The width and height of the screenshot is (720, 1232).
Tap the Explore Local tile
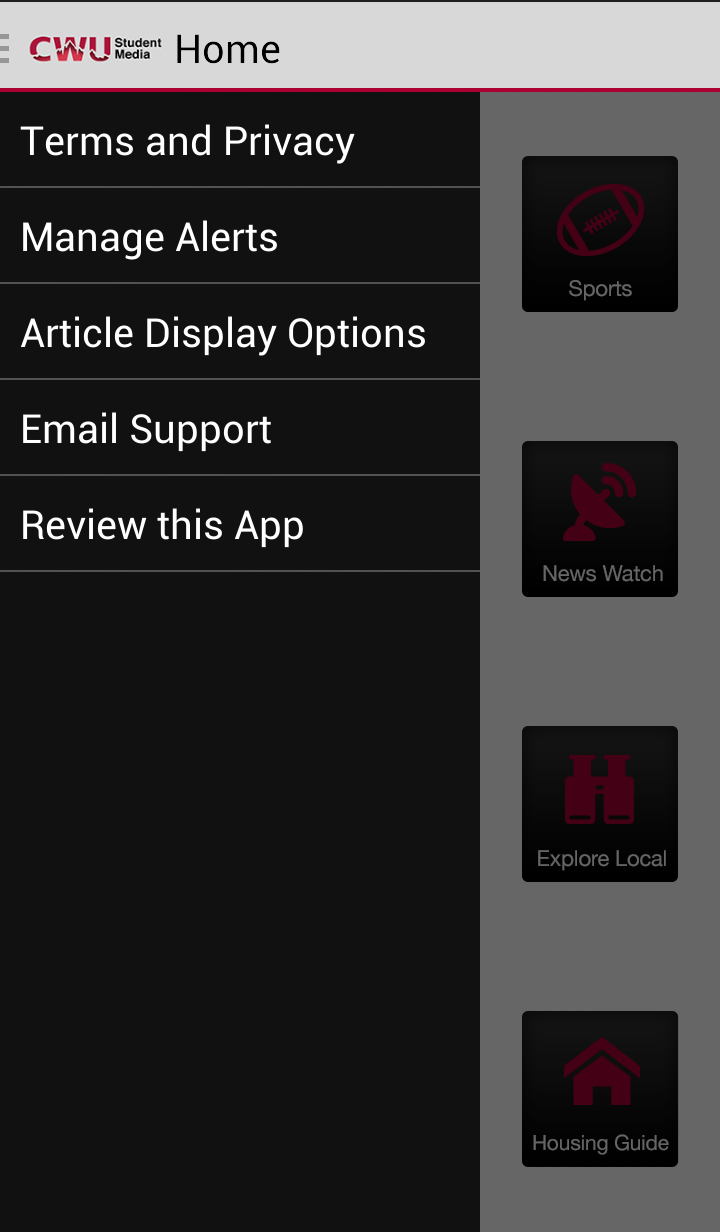(600, 804)
